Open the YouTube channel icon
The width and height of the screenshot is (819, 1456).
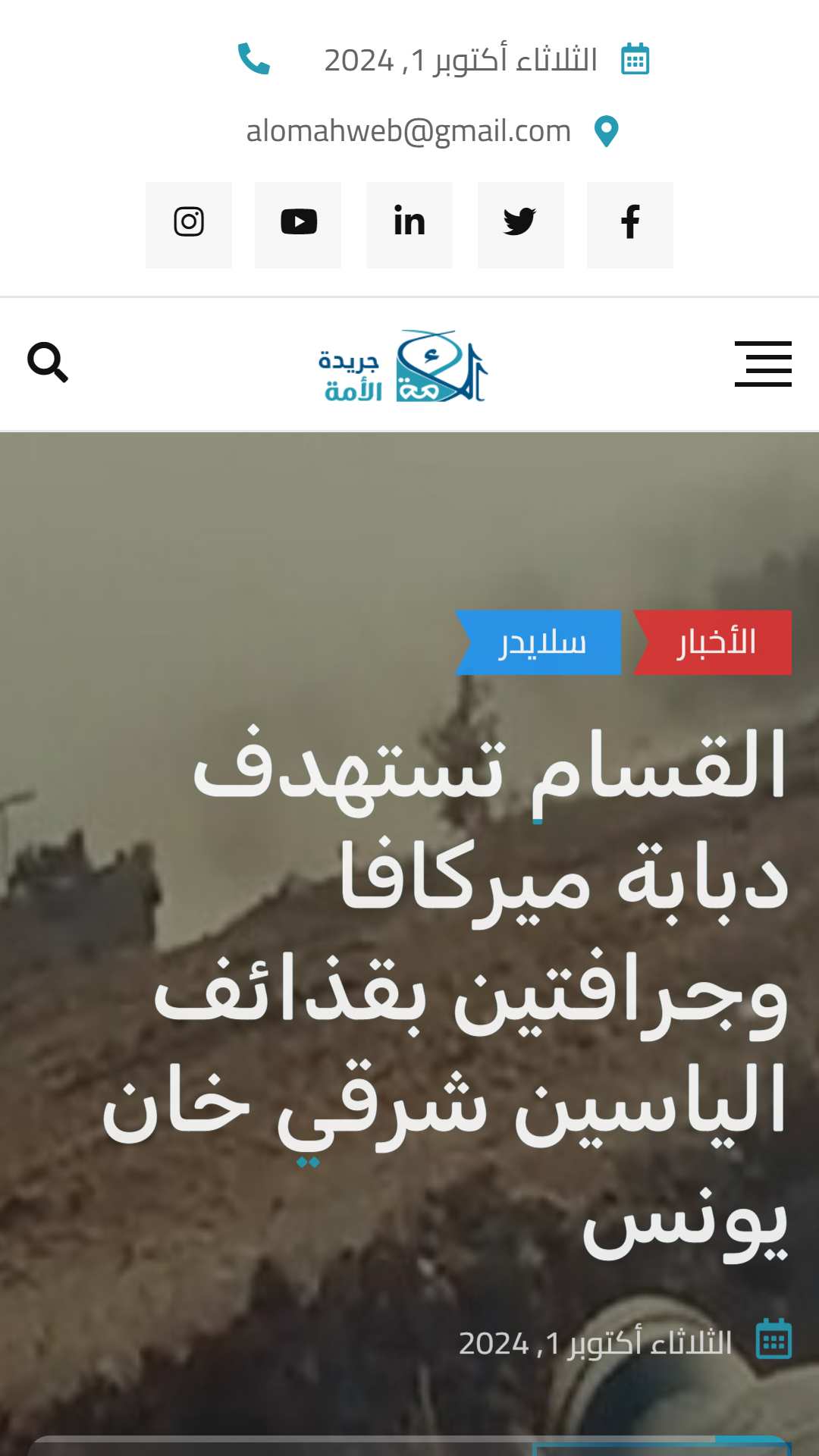click(298, 224)
